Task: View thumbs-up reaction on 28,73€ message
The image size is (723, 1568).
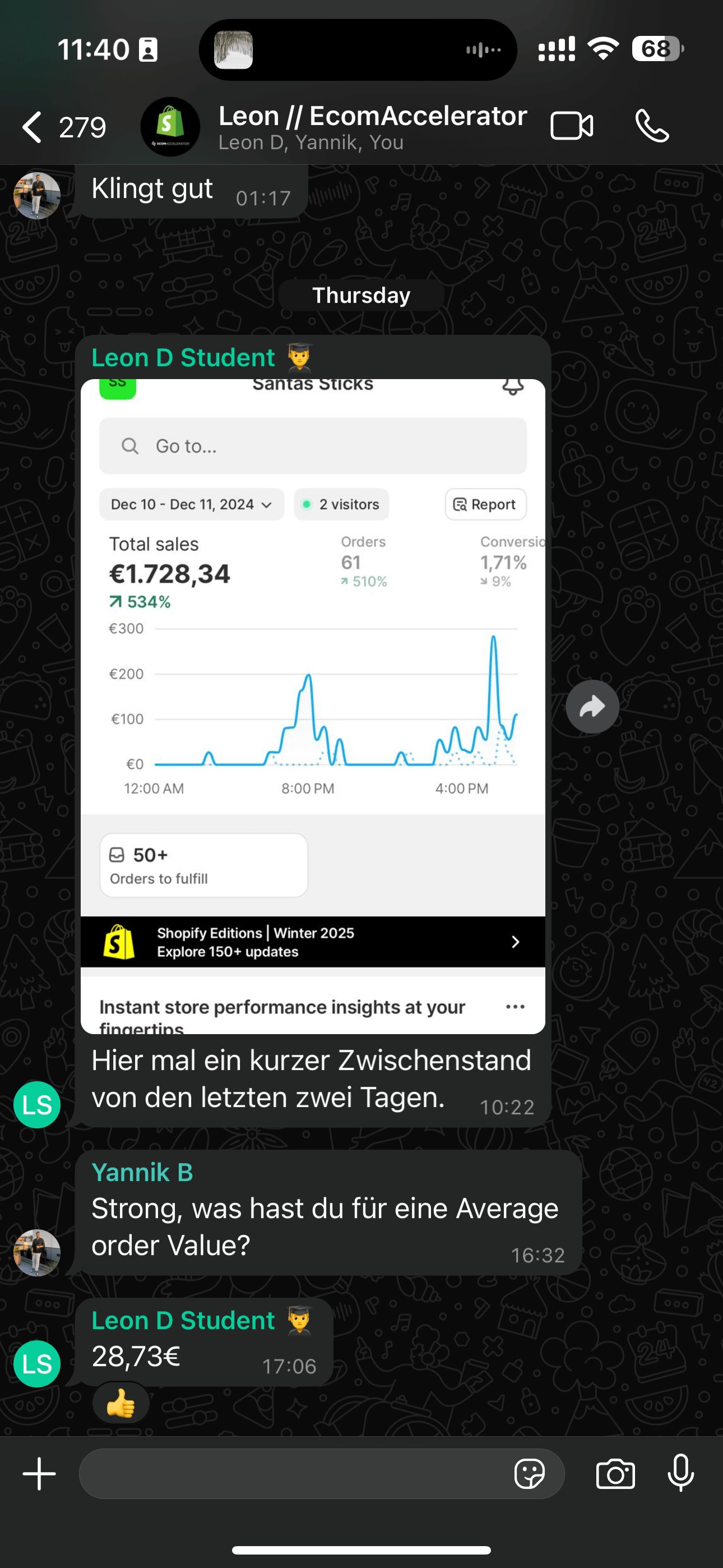Action: tap(121, 1404)
